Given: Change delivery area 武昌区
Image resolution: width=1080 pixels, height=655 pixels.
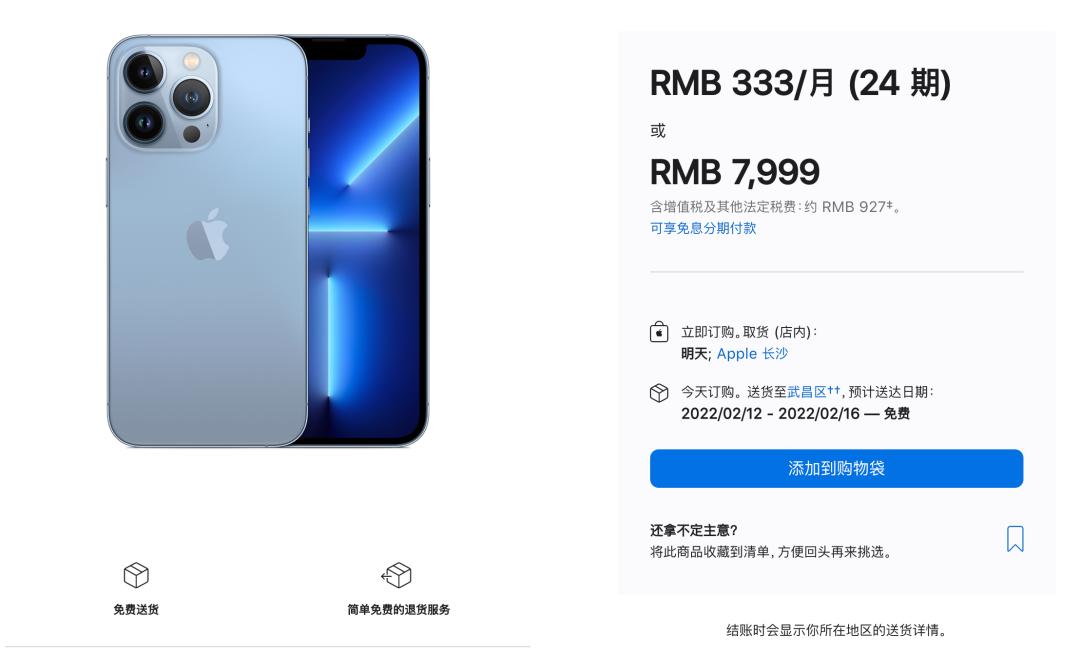Looking at the screenshot, I should tap(806, 392).
